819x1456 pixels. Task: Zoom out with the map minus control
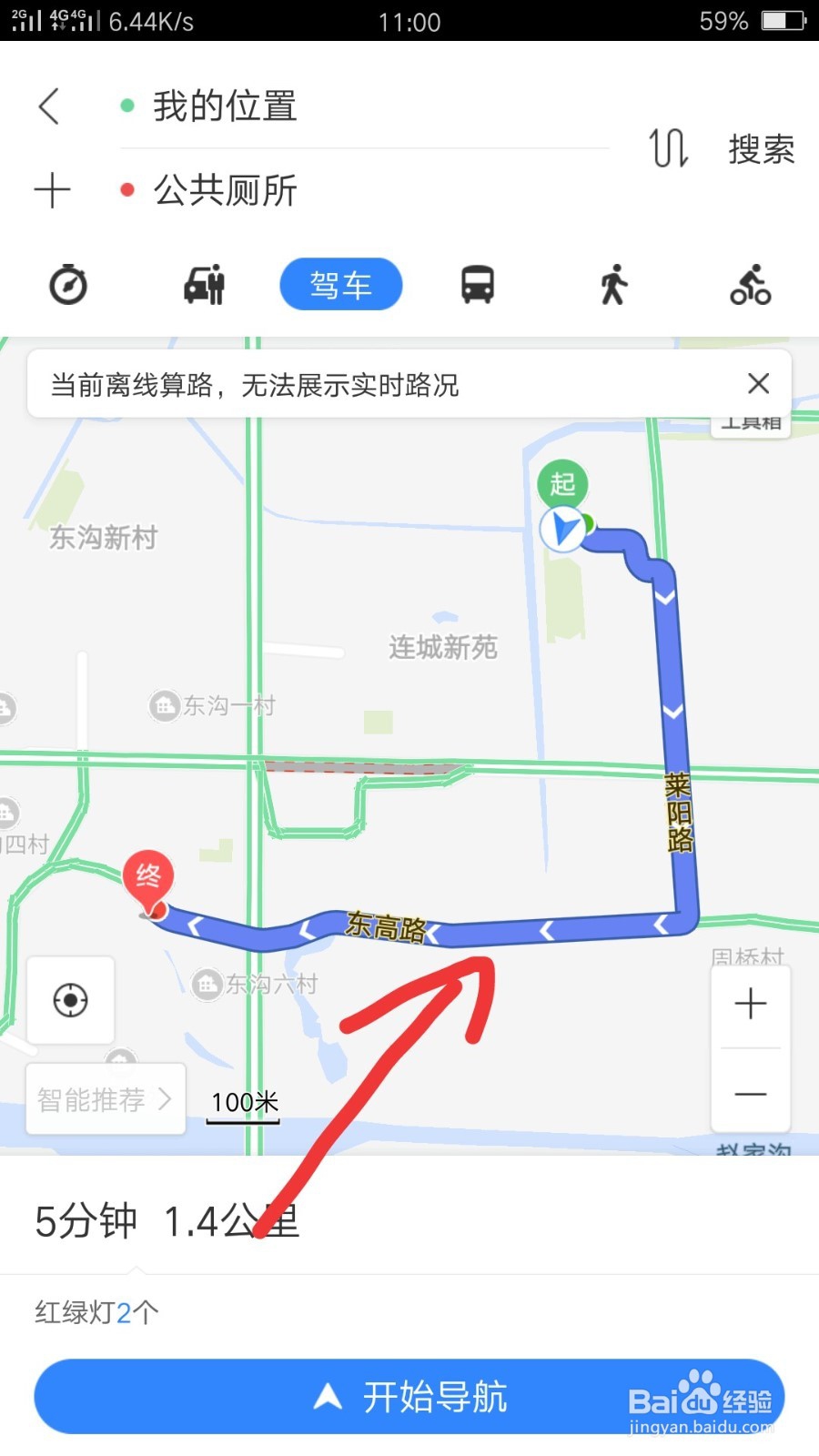750,1094
